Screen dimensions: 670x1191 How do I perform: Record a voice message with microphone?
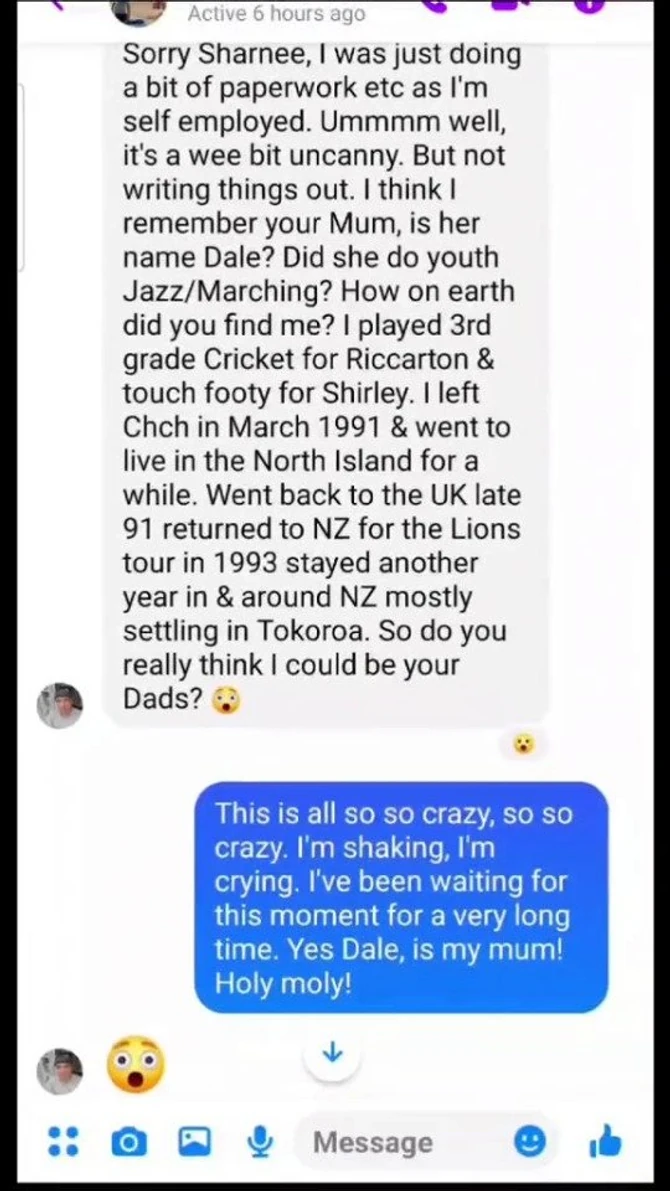click(x=260, y=1142)
